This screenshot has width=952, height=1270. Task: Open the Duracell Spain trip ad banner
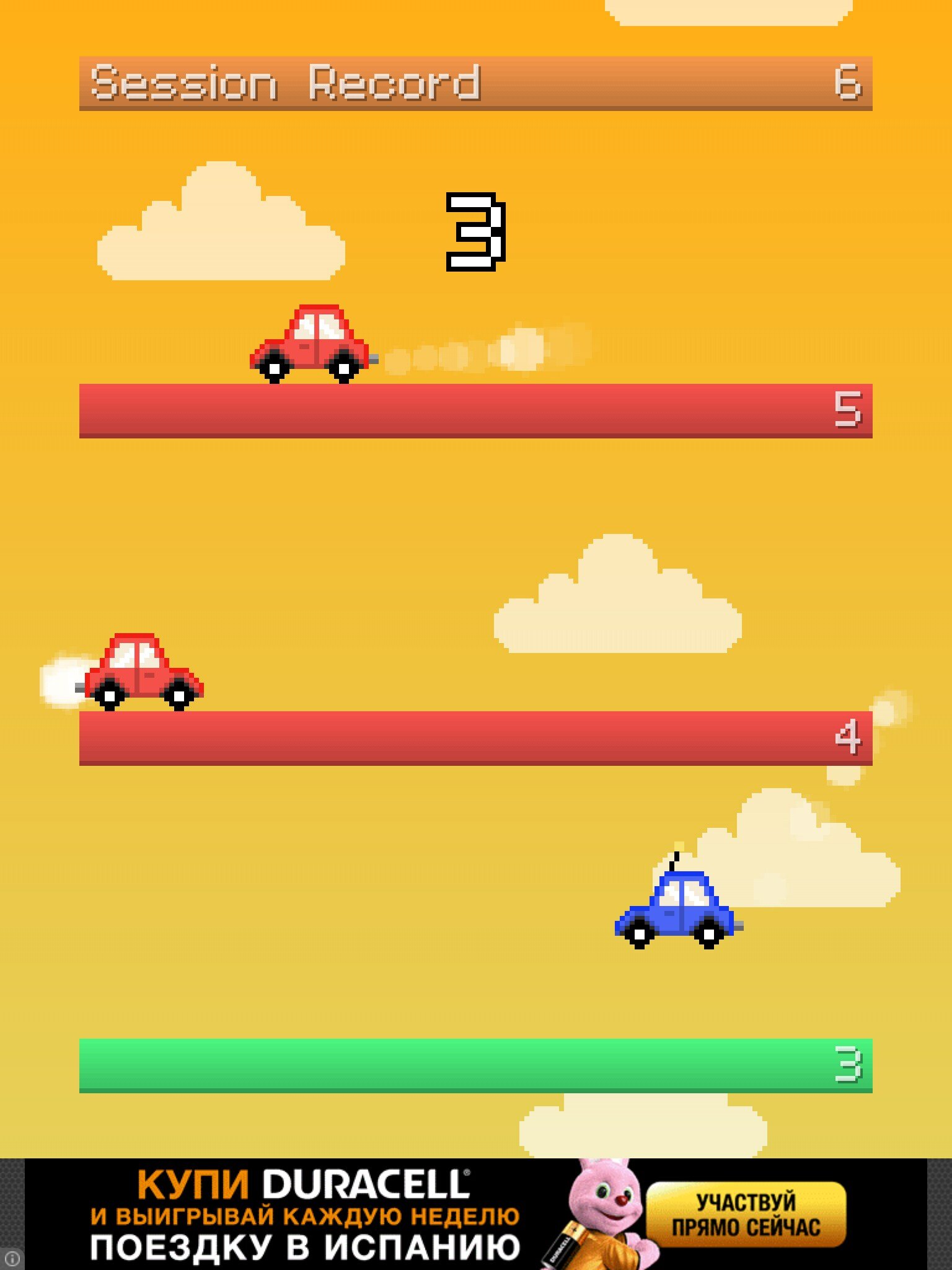coord(304,1215)
